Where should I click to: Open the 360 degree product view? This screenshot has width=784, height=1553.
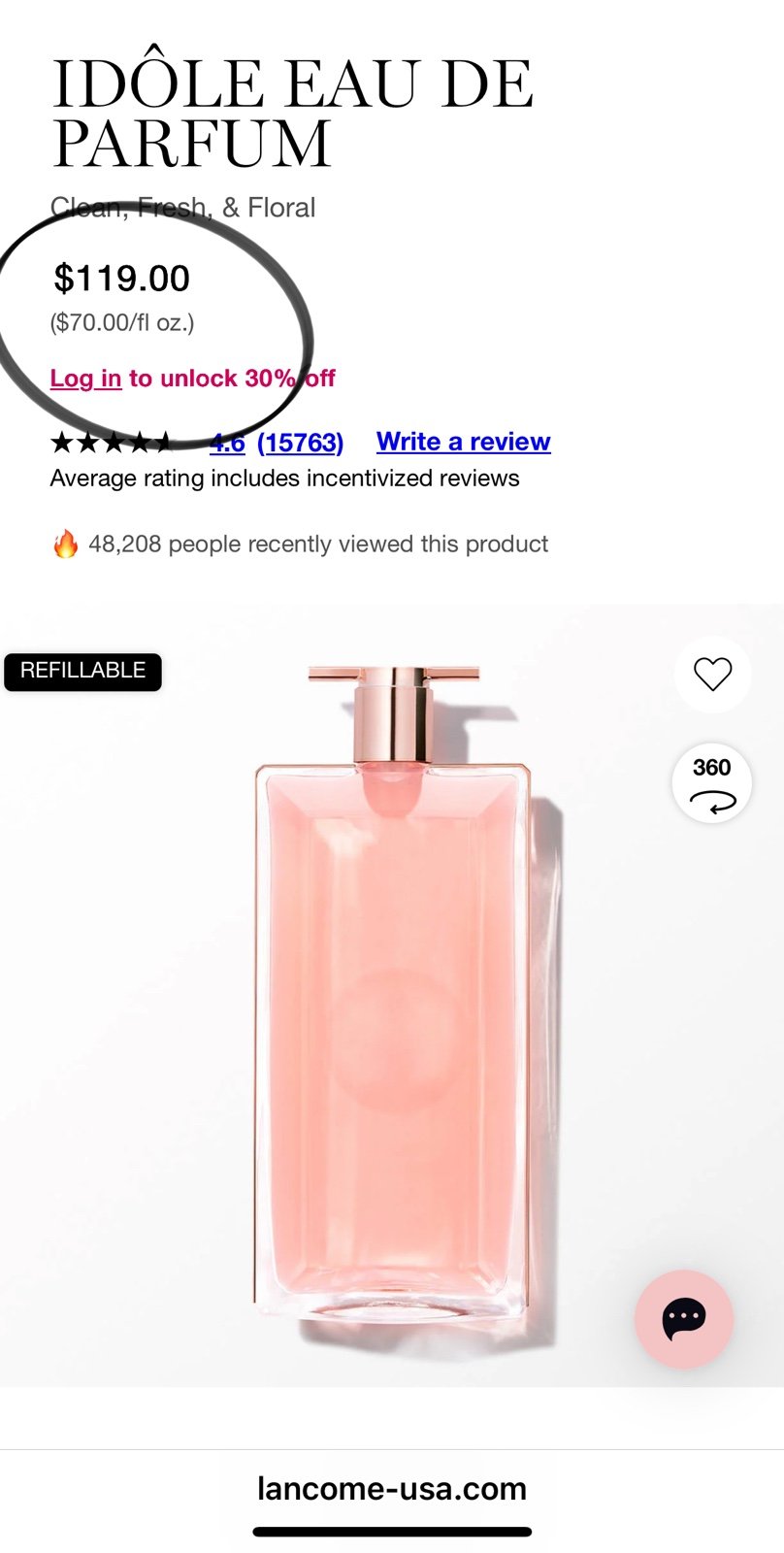coord(712,784)
